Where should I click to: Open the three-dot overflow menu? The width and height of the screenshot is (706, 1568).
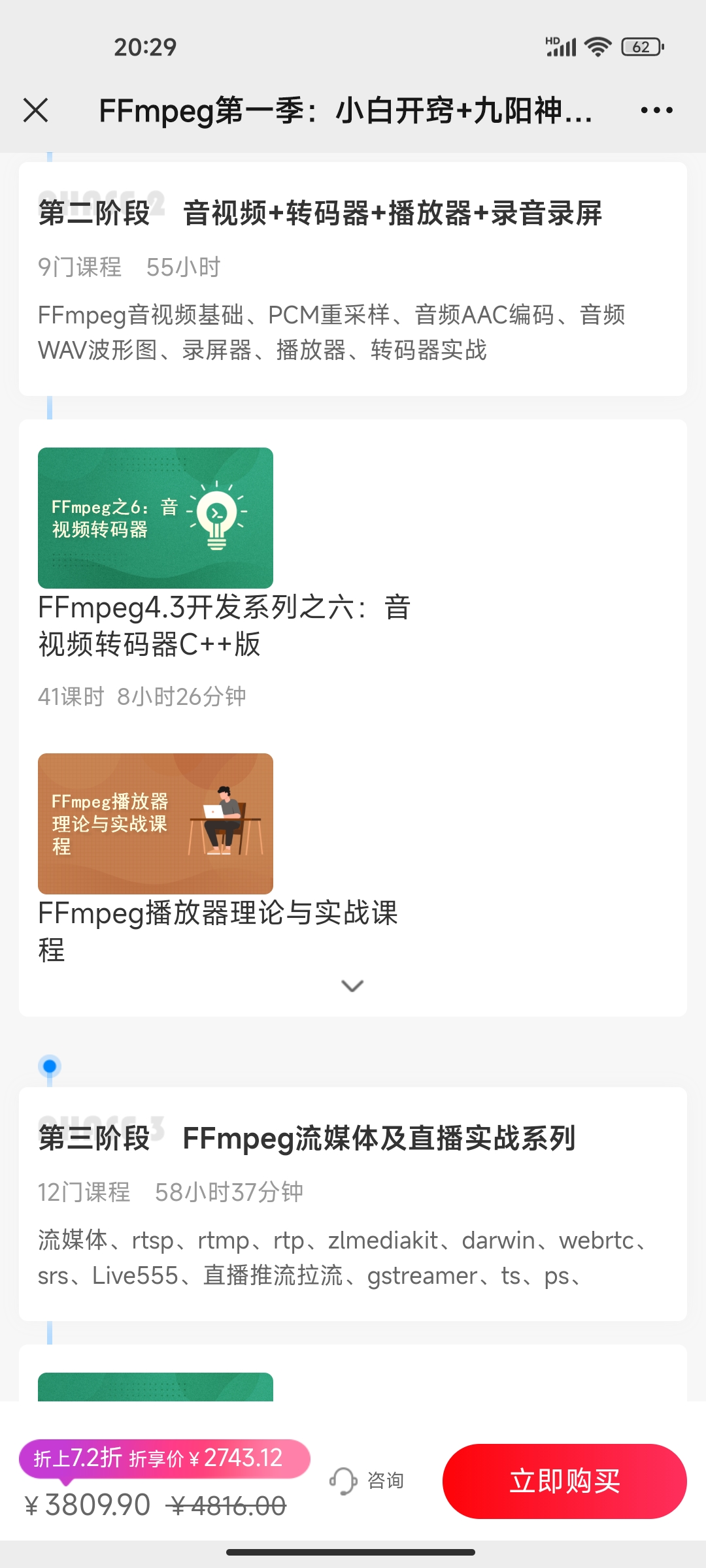coord(656,110)
